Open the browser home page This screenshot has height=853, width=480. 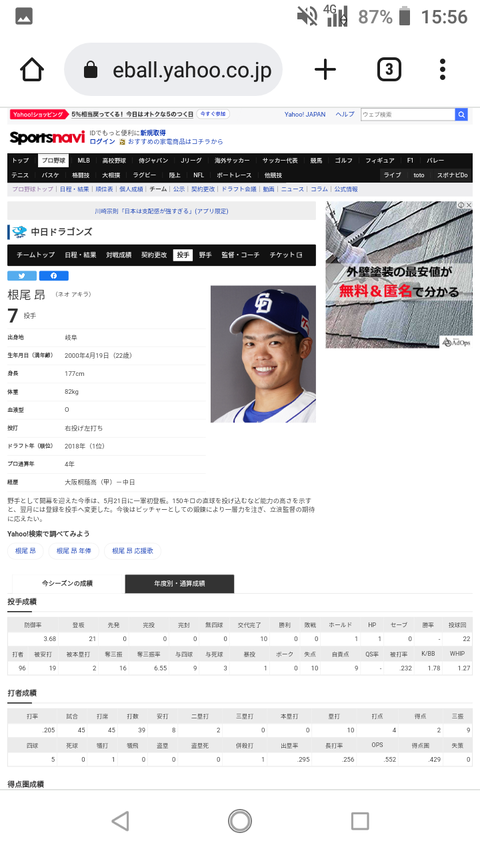32,70
